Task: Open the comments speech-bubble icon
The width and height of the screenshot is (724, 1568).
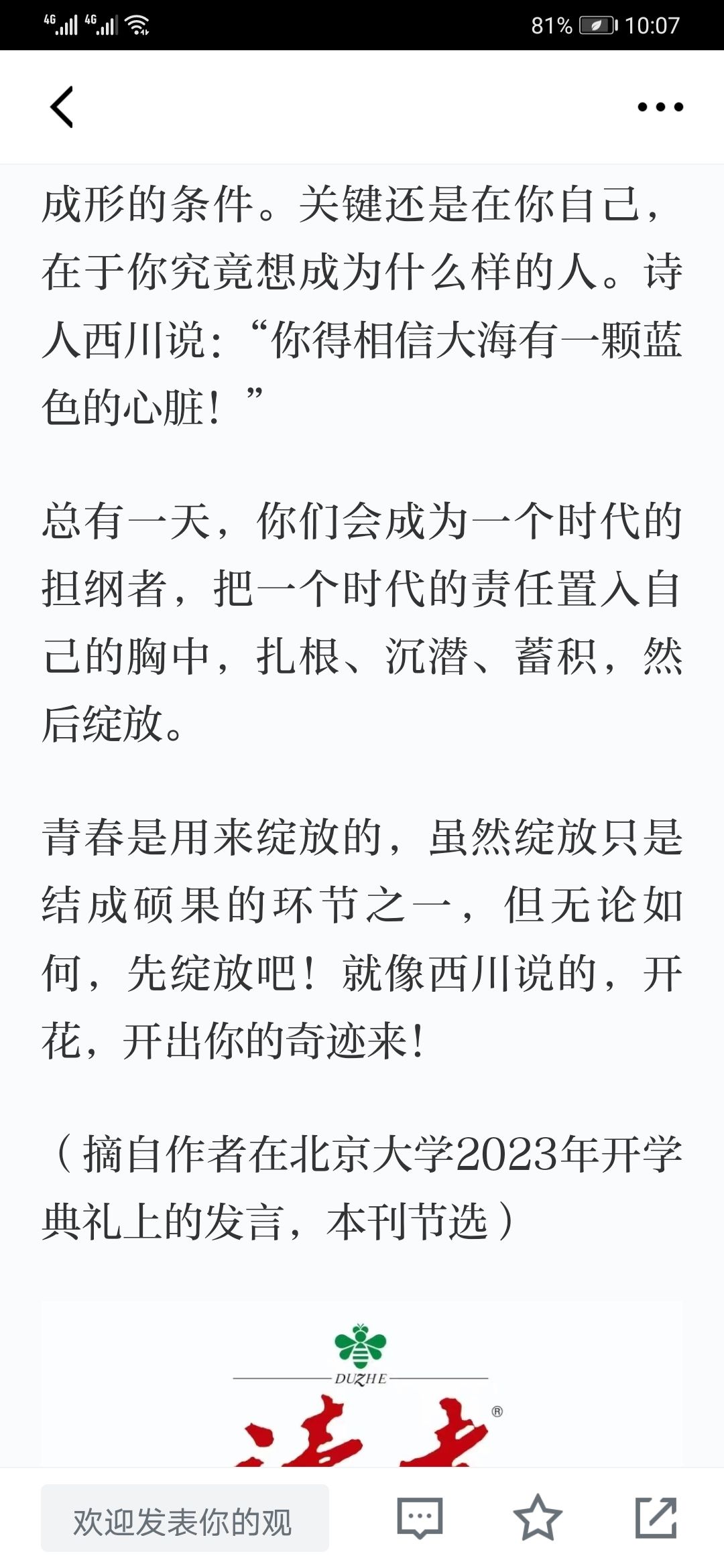Action: click(x=420, y=1518)
